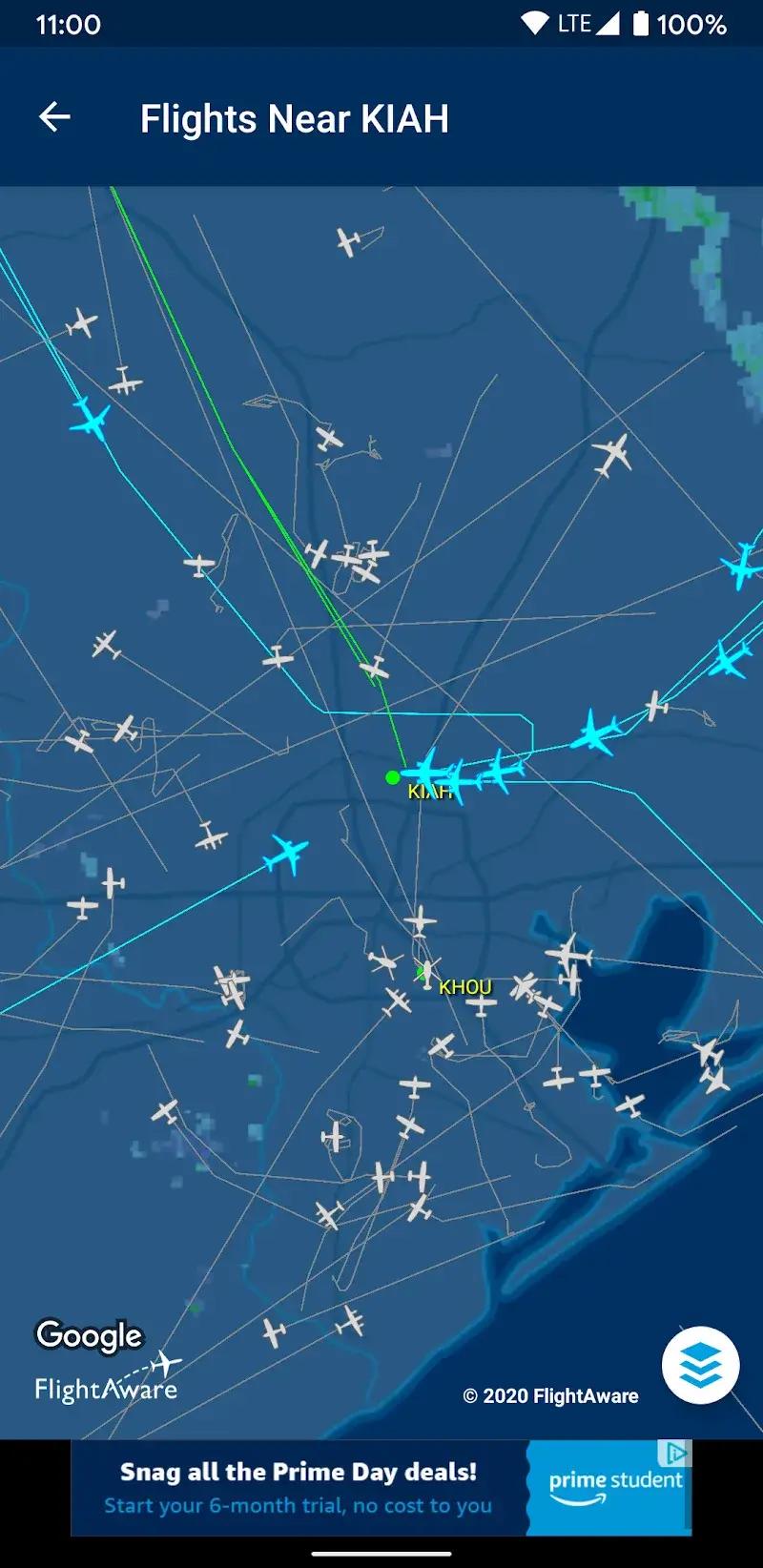Screen dimensions: 763x1568
Task: Open the map layers button
Action: (x=700, y=1365)
